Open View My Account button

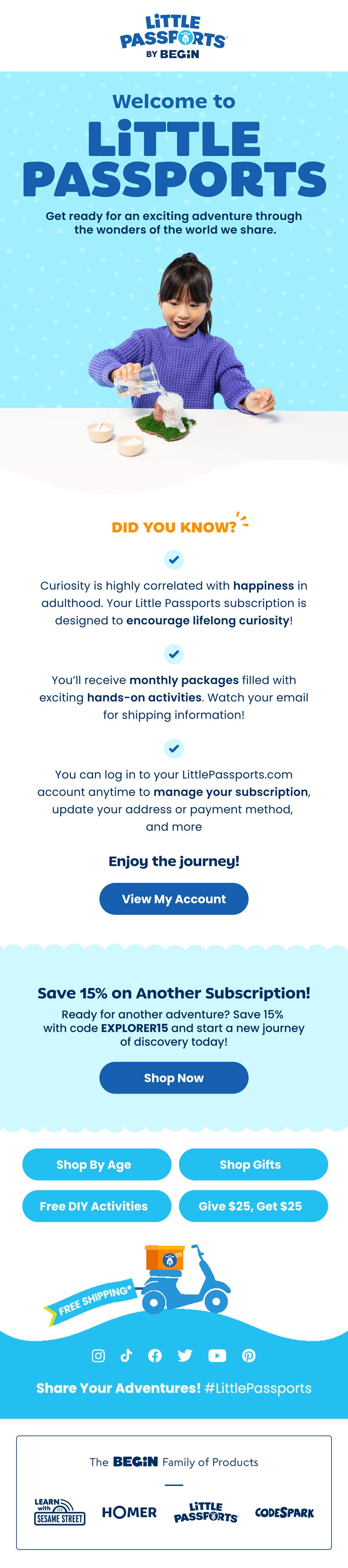coord(173,898)
